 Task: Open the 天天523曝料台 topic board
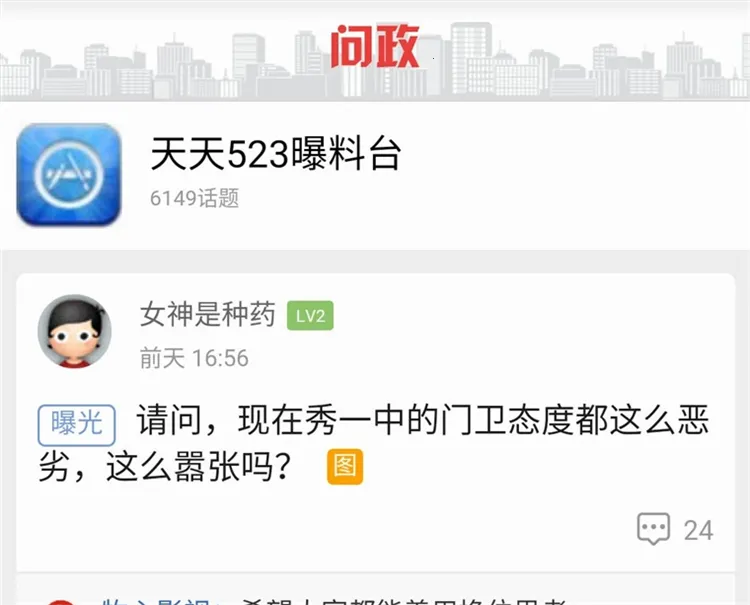(x=275, y=155)
